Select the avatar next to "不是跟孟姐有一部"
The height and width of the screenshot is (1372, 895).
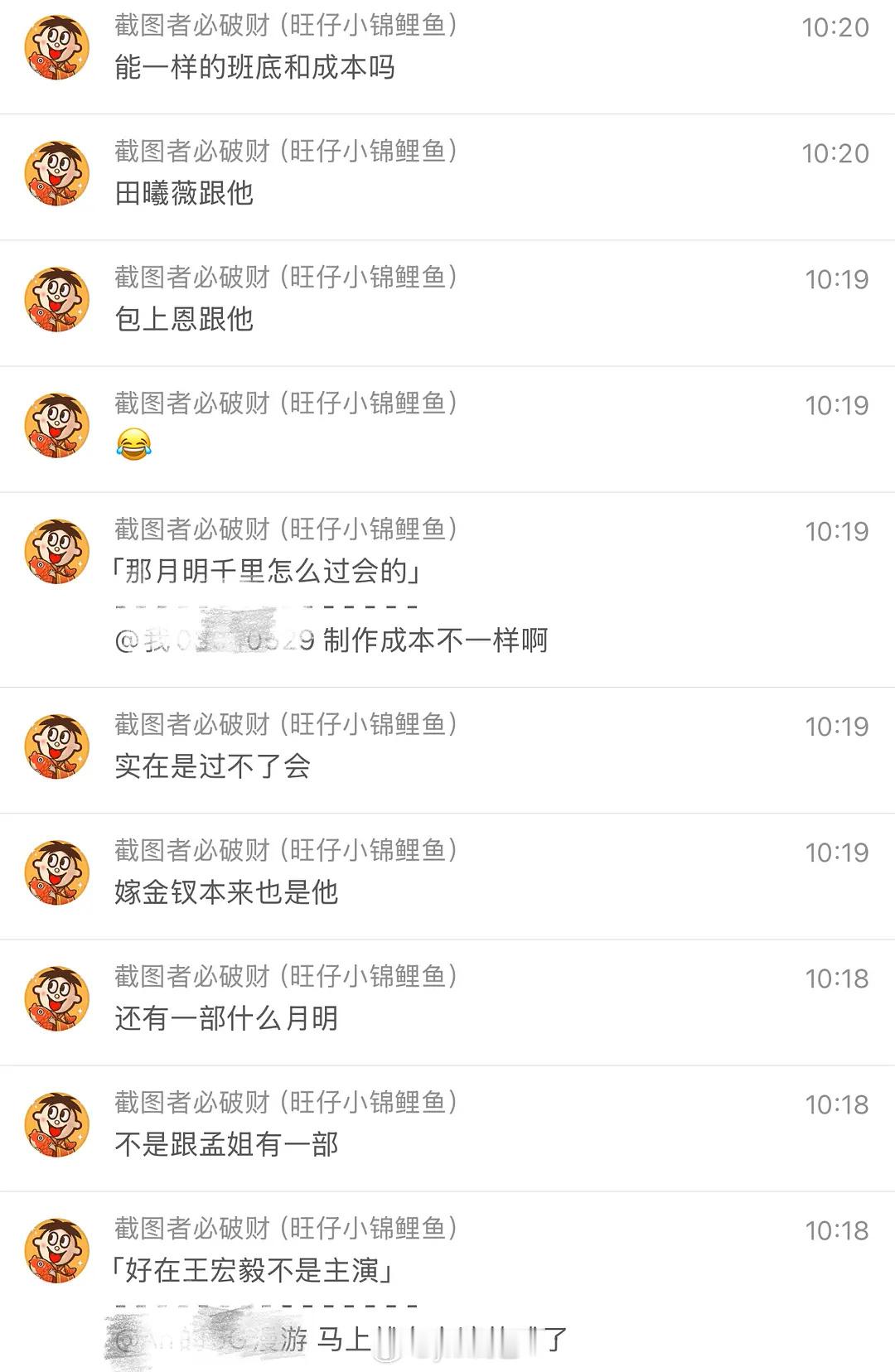pyautogui.click(x=56, y=1121)
